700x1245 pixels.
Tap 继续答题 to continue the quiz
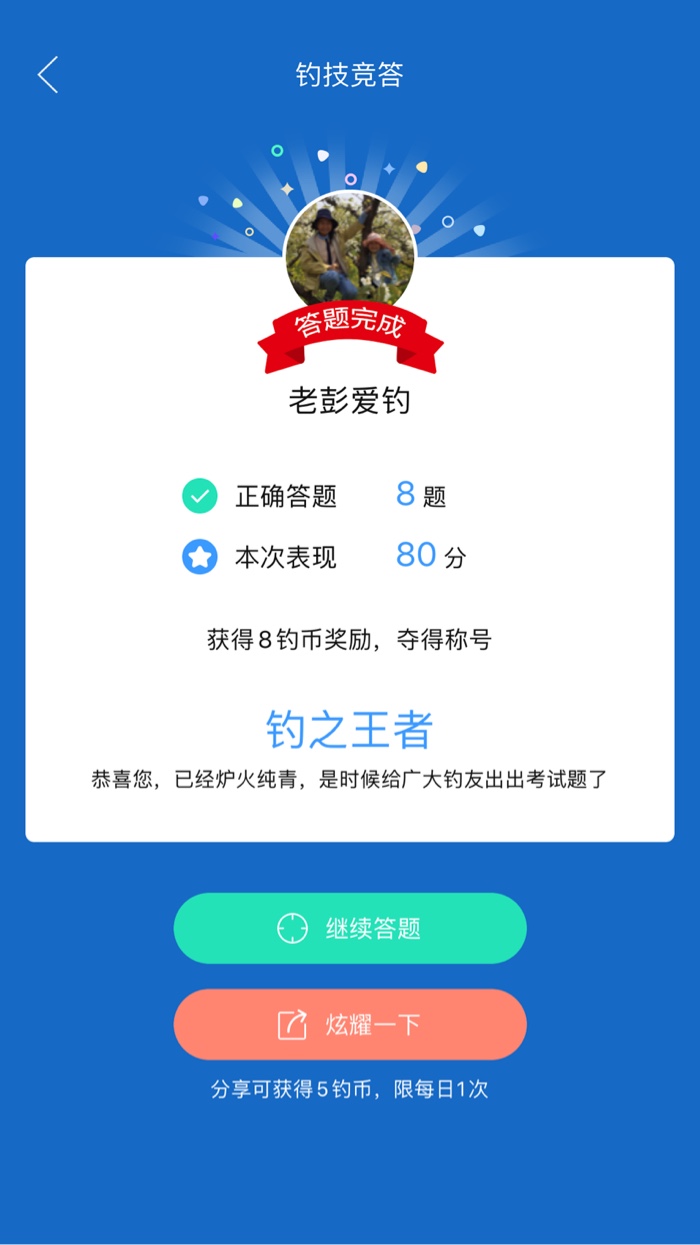350,928
